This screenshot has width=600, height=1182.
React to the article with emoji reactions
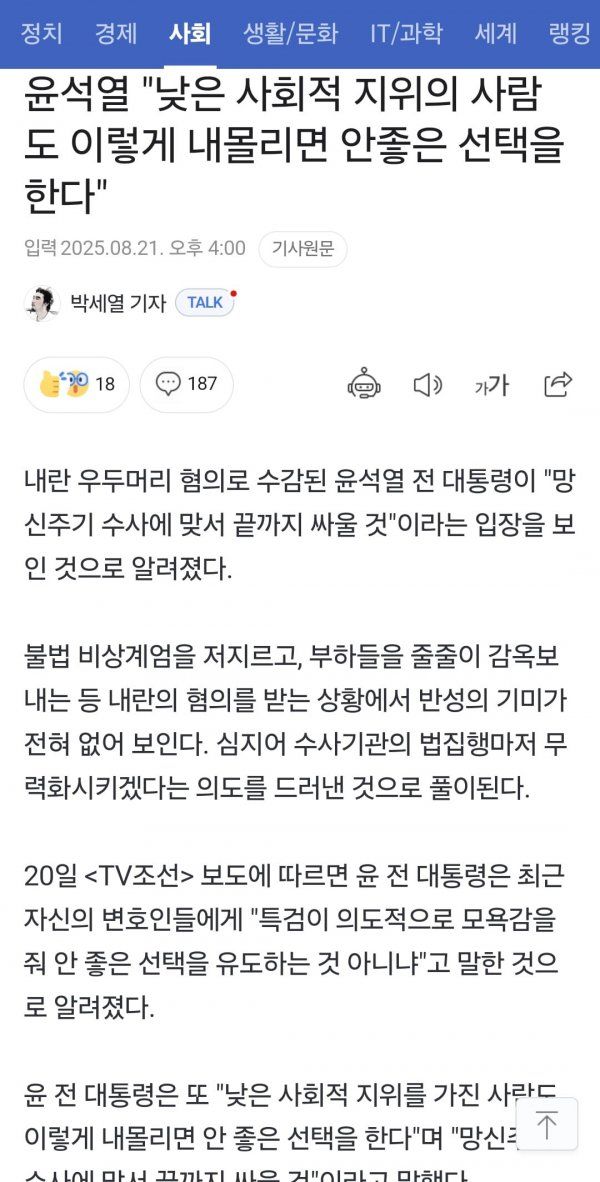coord(77,384)
